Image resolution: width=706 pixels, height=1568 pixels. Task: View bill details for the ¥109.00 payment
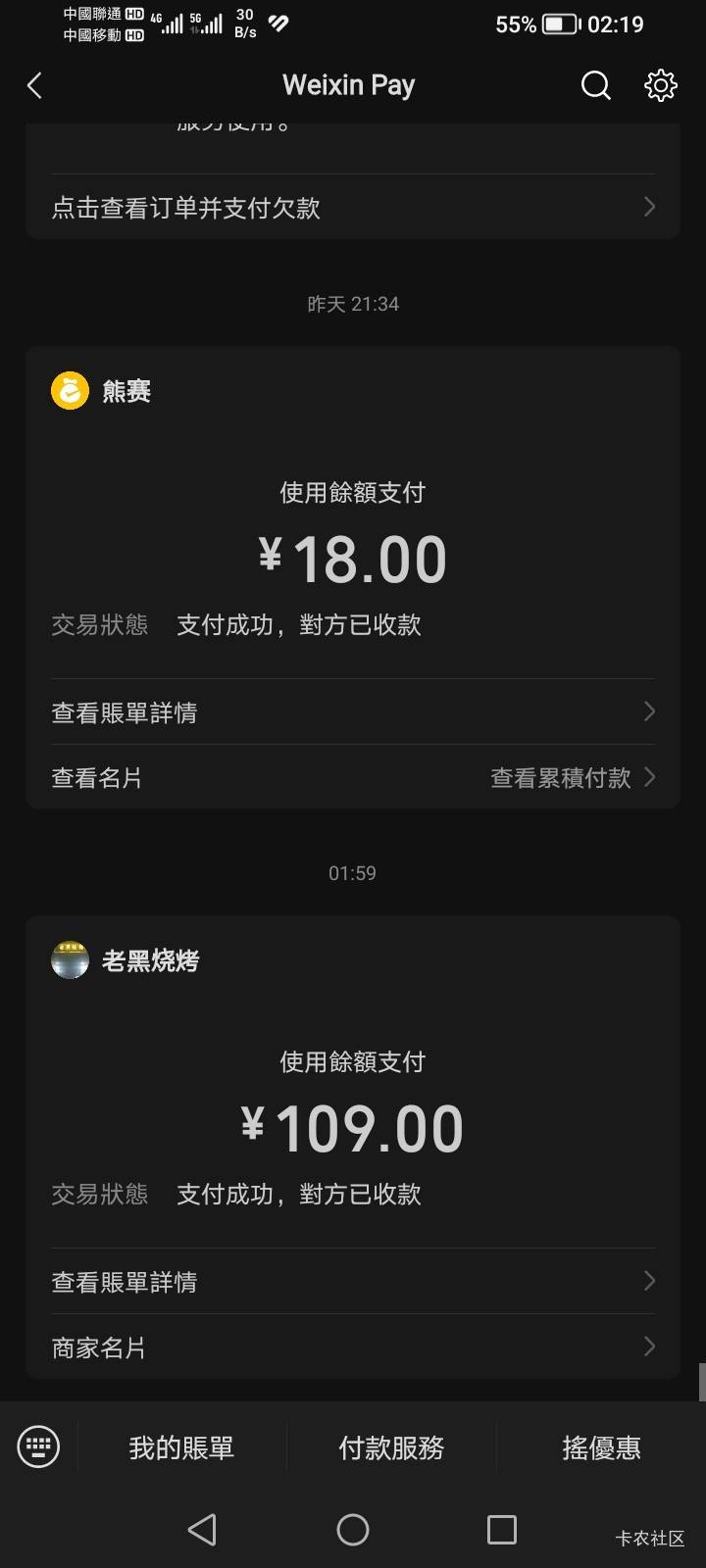[x=352, y=1282]
